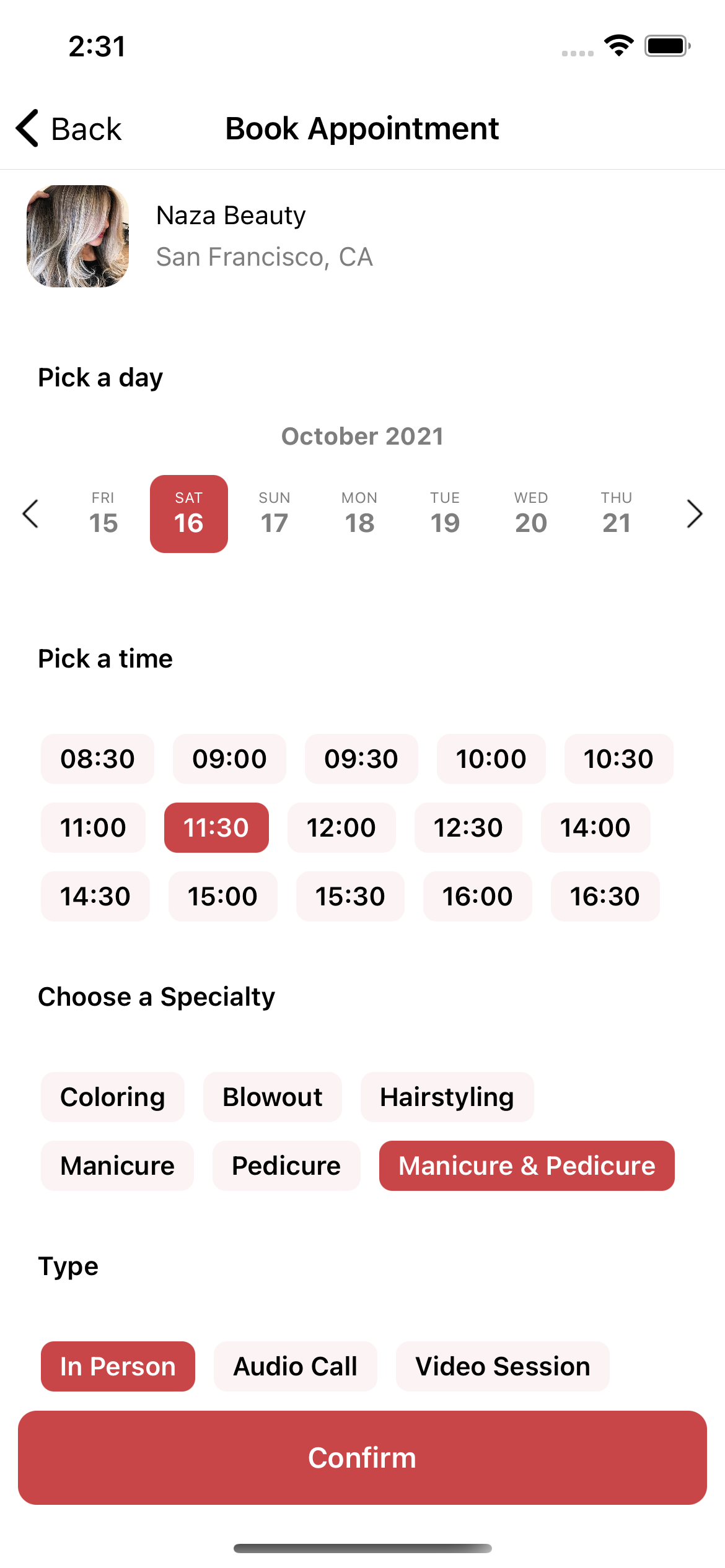Select the 14:00 time slot
The width and height of the screenshot is (725, 1568).
click(x=595, y=827)
